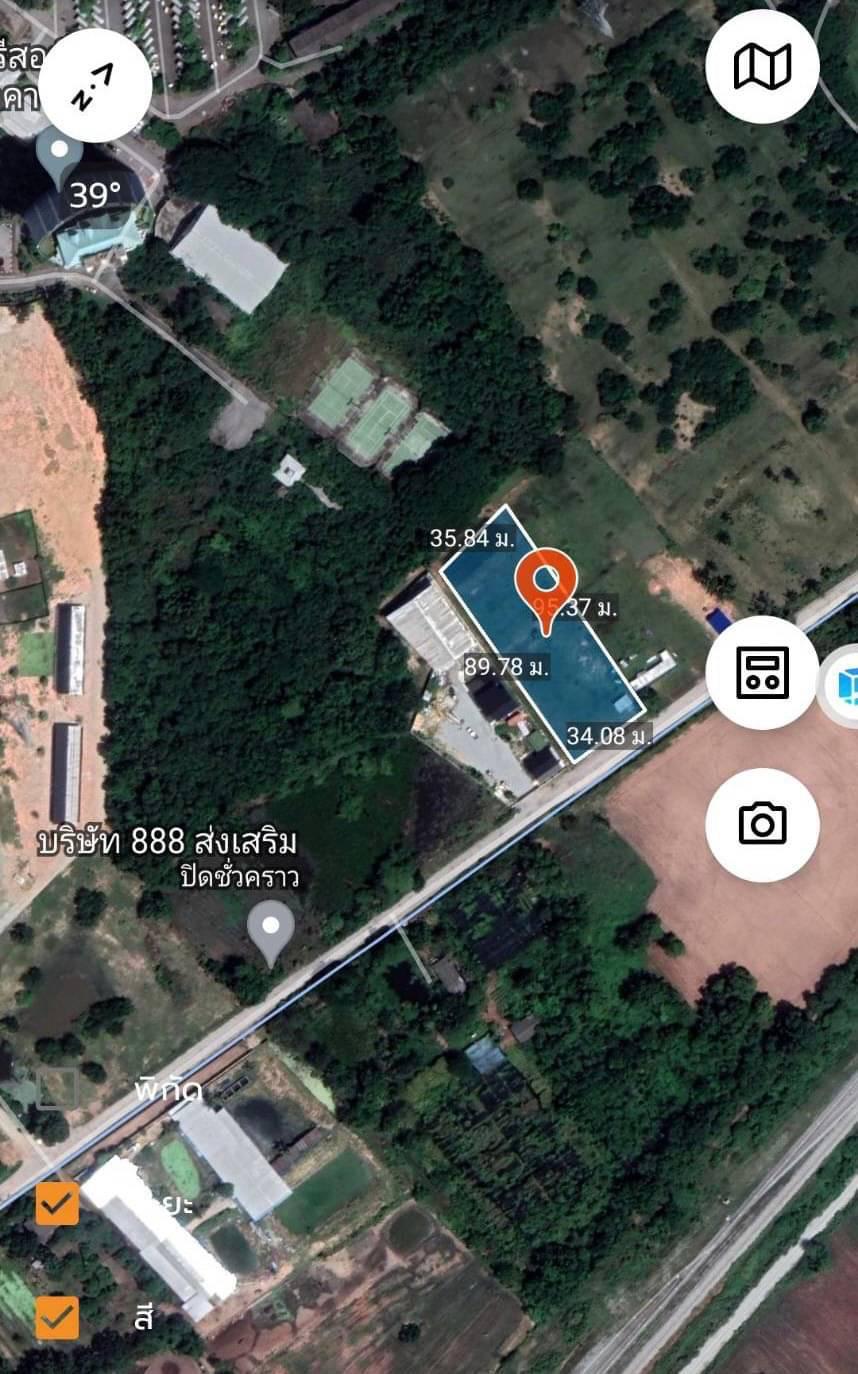Uncheck the ระยะ distance checkbox
The image size is (858, 1374).
pos(57,1204)
